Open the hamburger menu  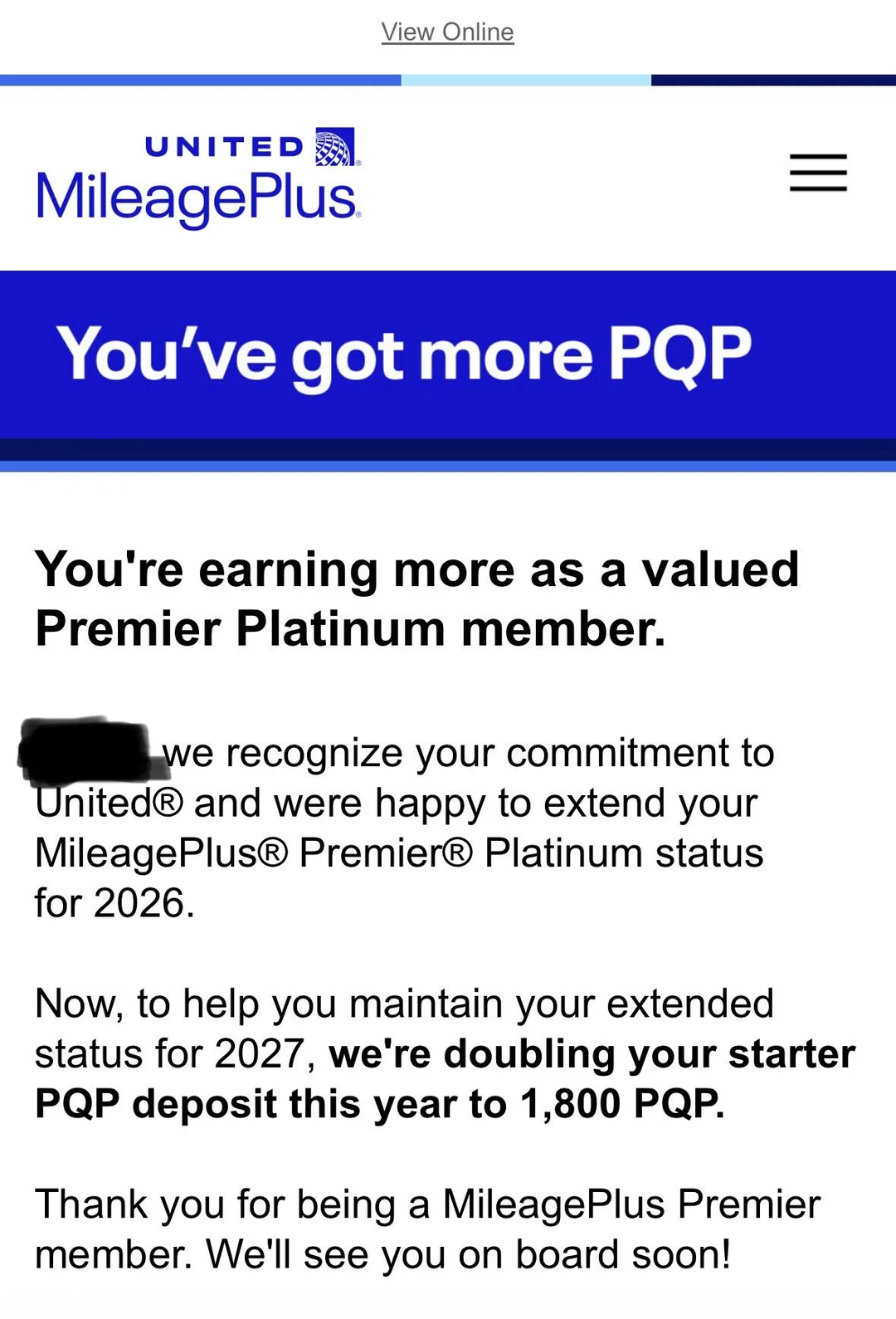[x=818, y=173]
